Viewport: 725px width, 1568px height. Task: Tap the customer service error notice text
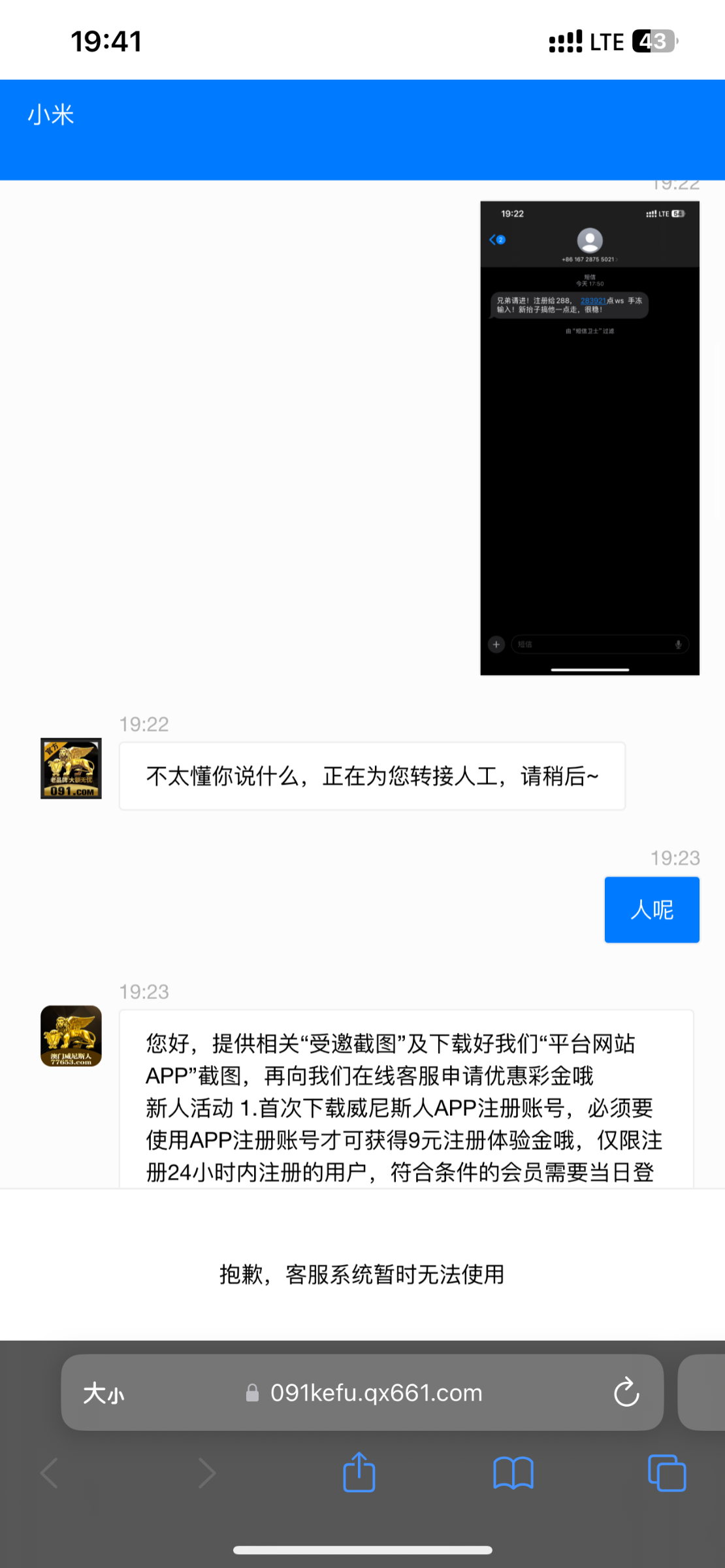pos(361,1274)
